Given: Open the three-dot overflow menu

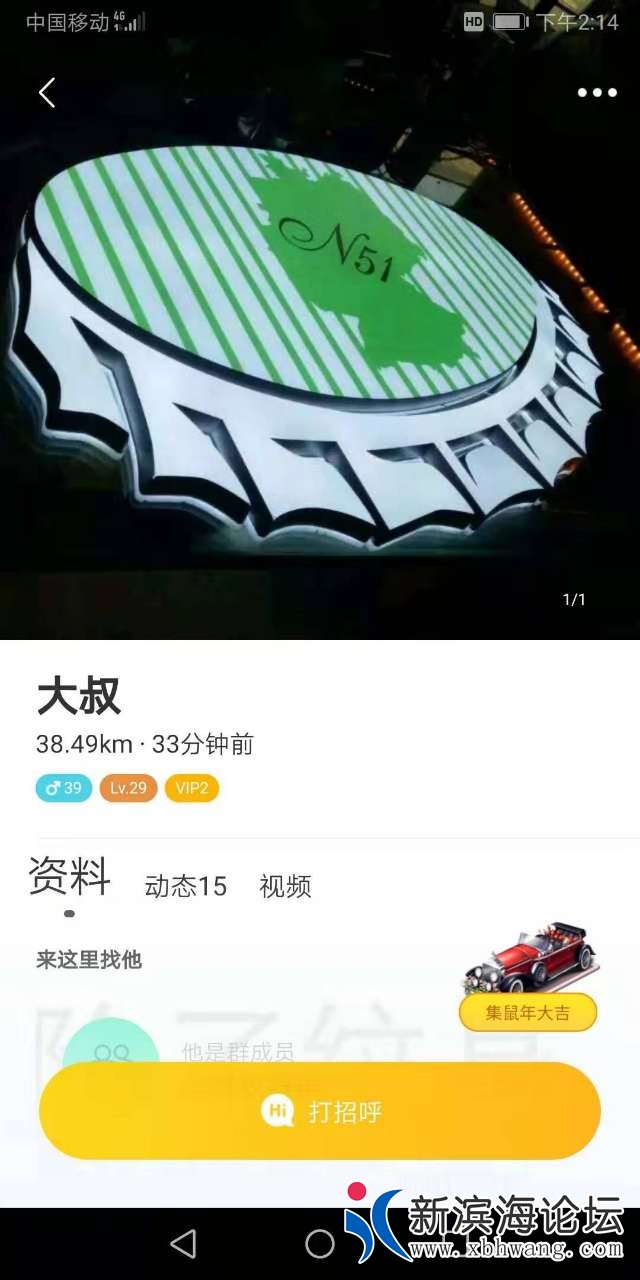Looking at the screenshot, I should coord(597,93).
